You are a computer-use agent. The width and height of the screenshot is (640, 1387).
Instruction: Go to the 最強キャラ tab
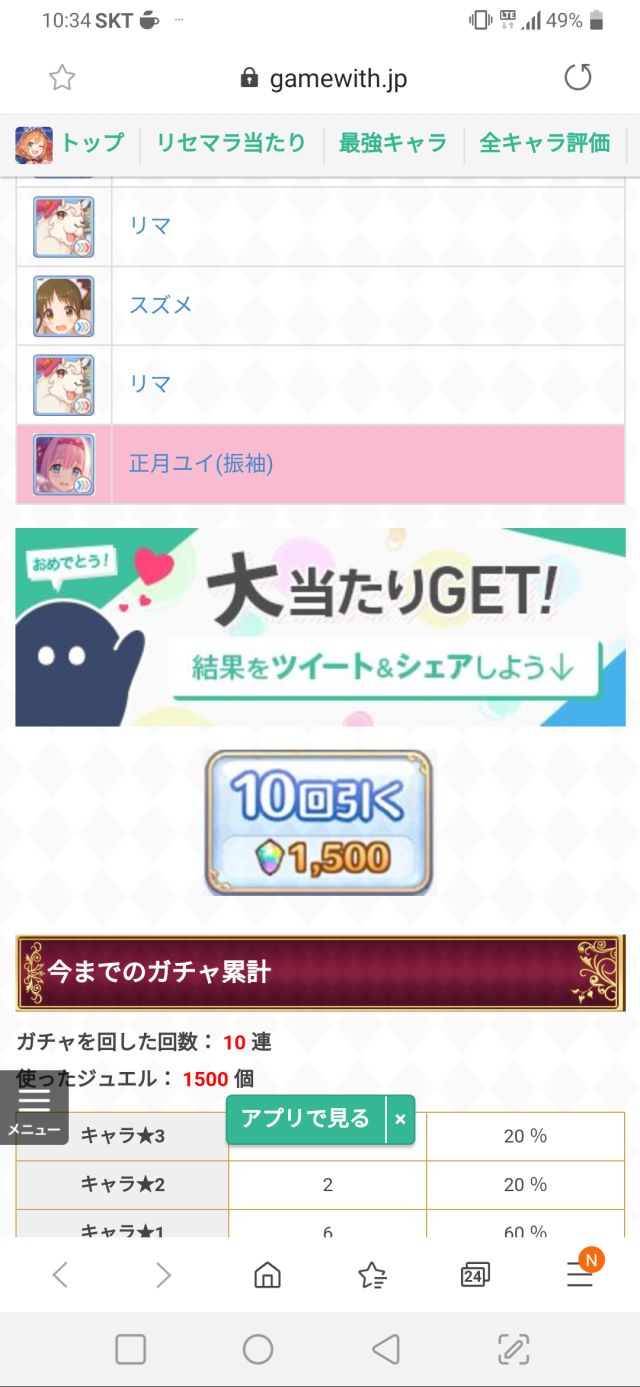tap(393, 143)
